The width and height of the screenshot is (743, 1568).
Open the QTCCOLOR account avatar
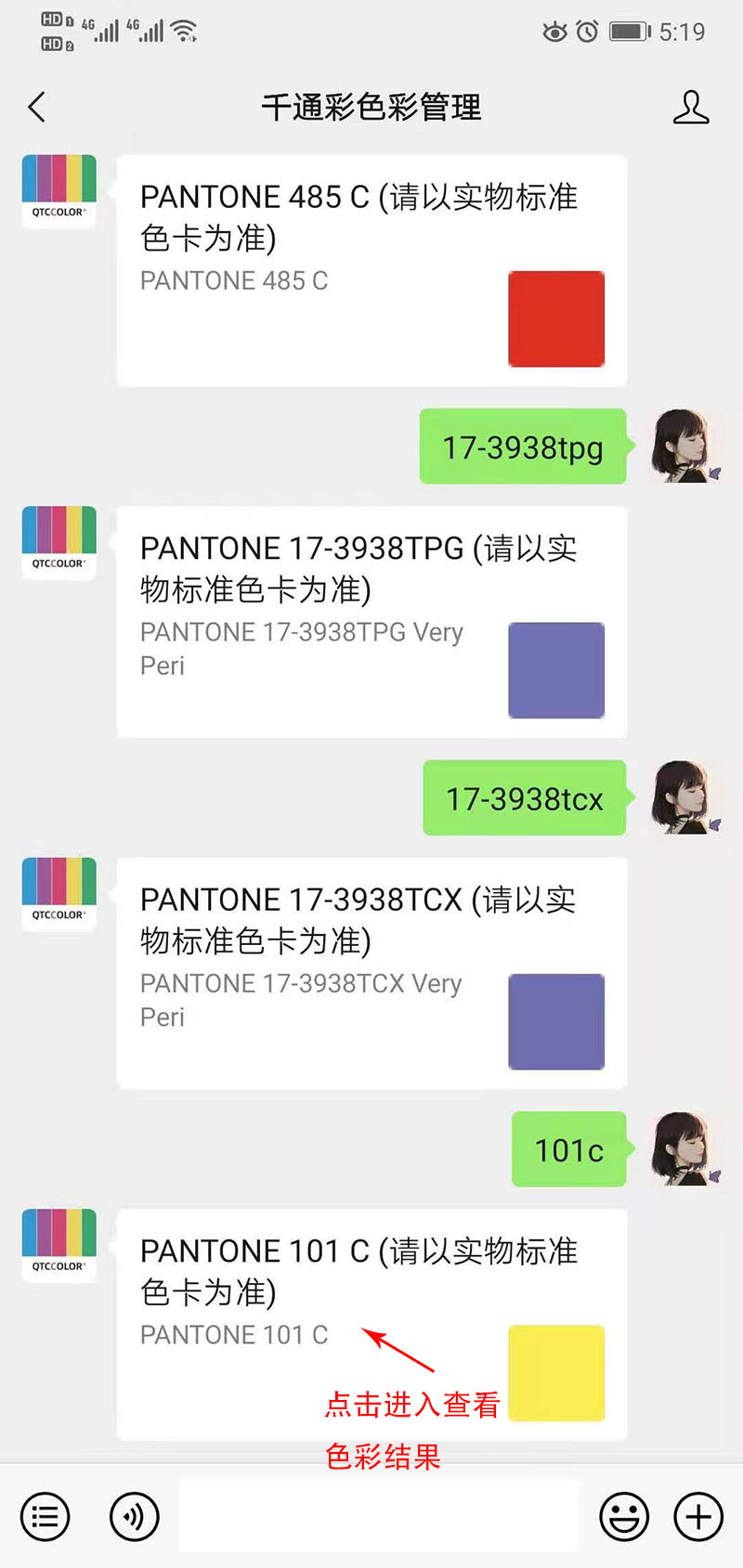point(58,190)
